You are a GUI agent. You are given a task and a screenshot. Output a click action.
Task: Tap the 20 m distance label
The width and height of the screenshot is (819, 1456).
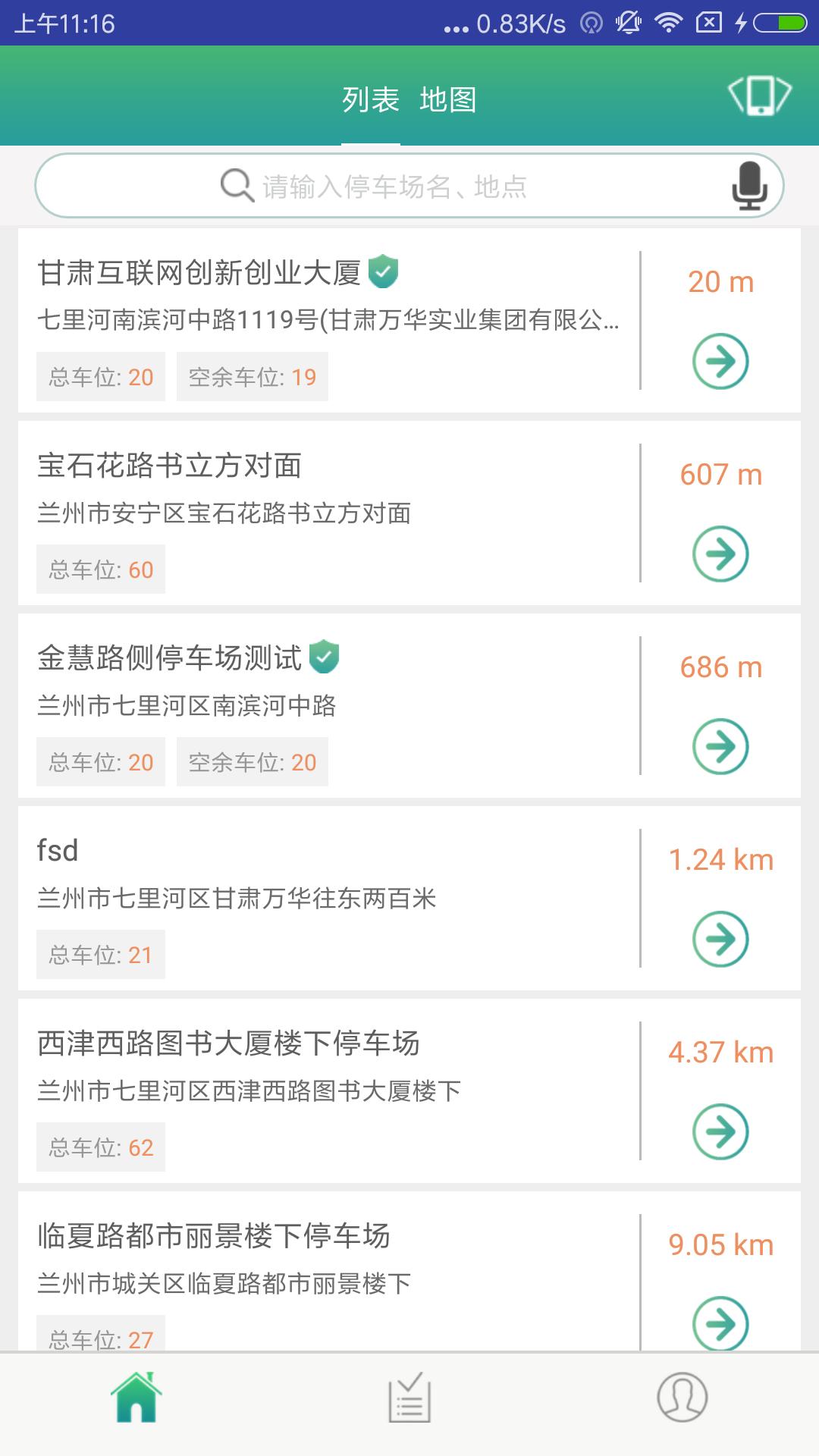pos(719,282)
